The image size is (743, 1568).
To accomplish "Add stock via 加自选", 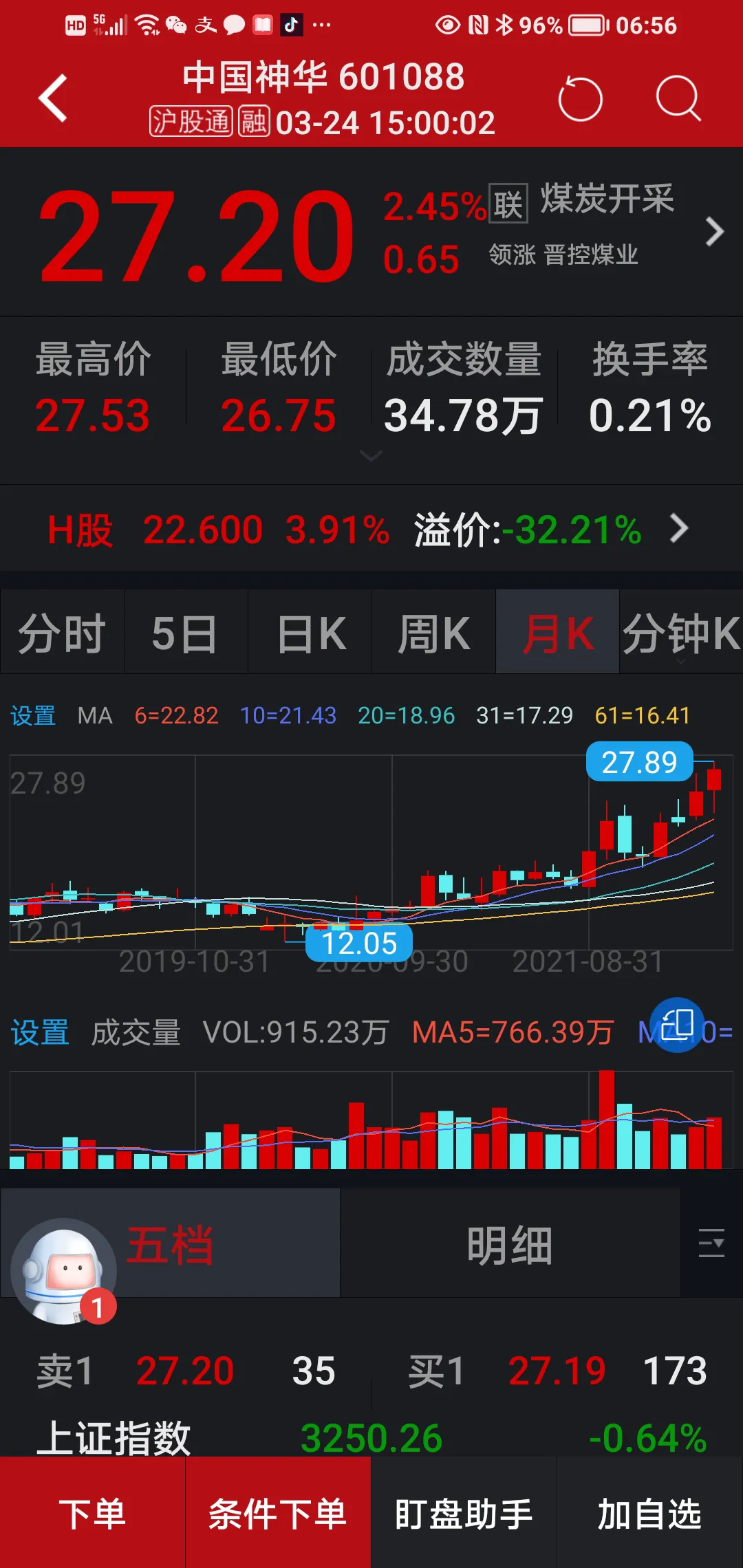I will [x=649, y=1514].
